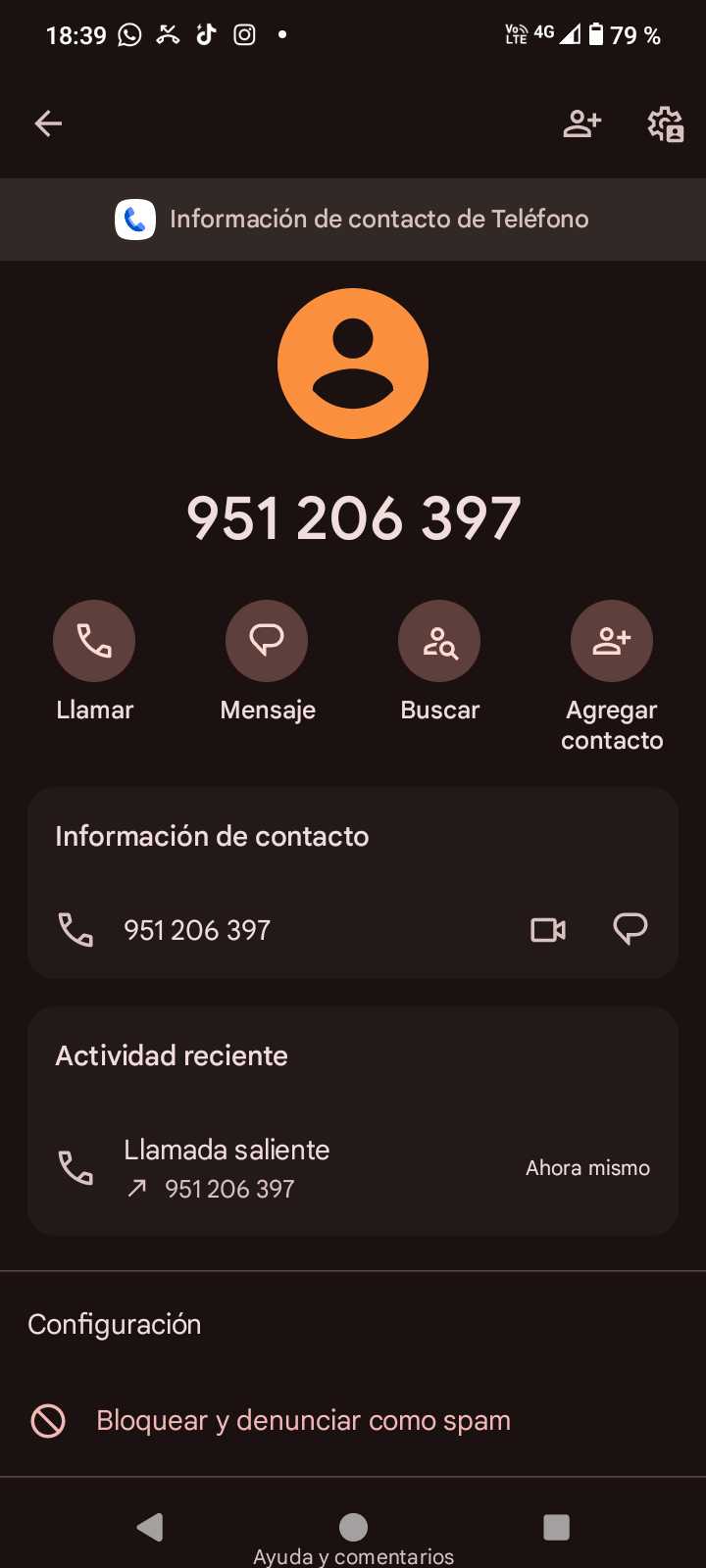Call 951 206 397 from Información de contacto
This screenshot has width=706, height=1568.
tap(196, 929)
